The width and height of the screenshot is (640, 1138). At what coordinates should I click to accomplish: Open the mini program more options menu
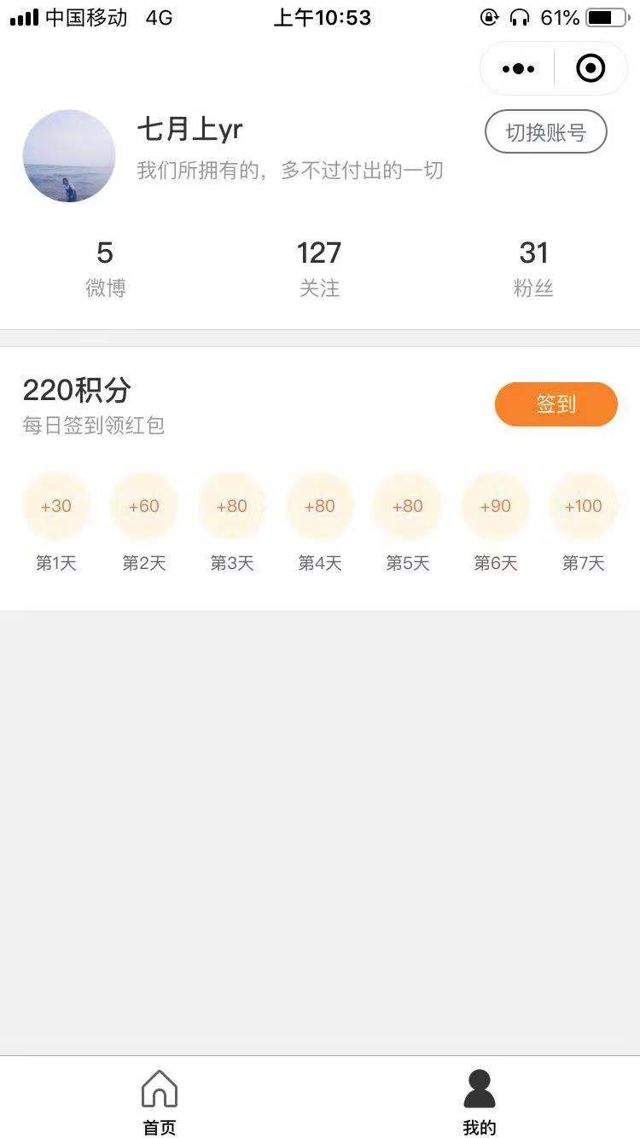coord(518,69)
